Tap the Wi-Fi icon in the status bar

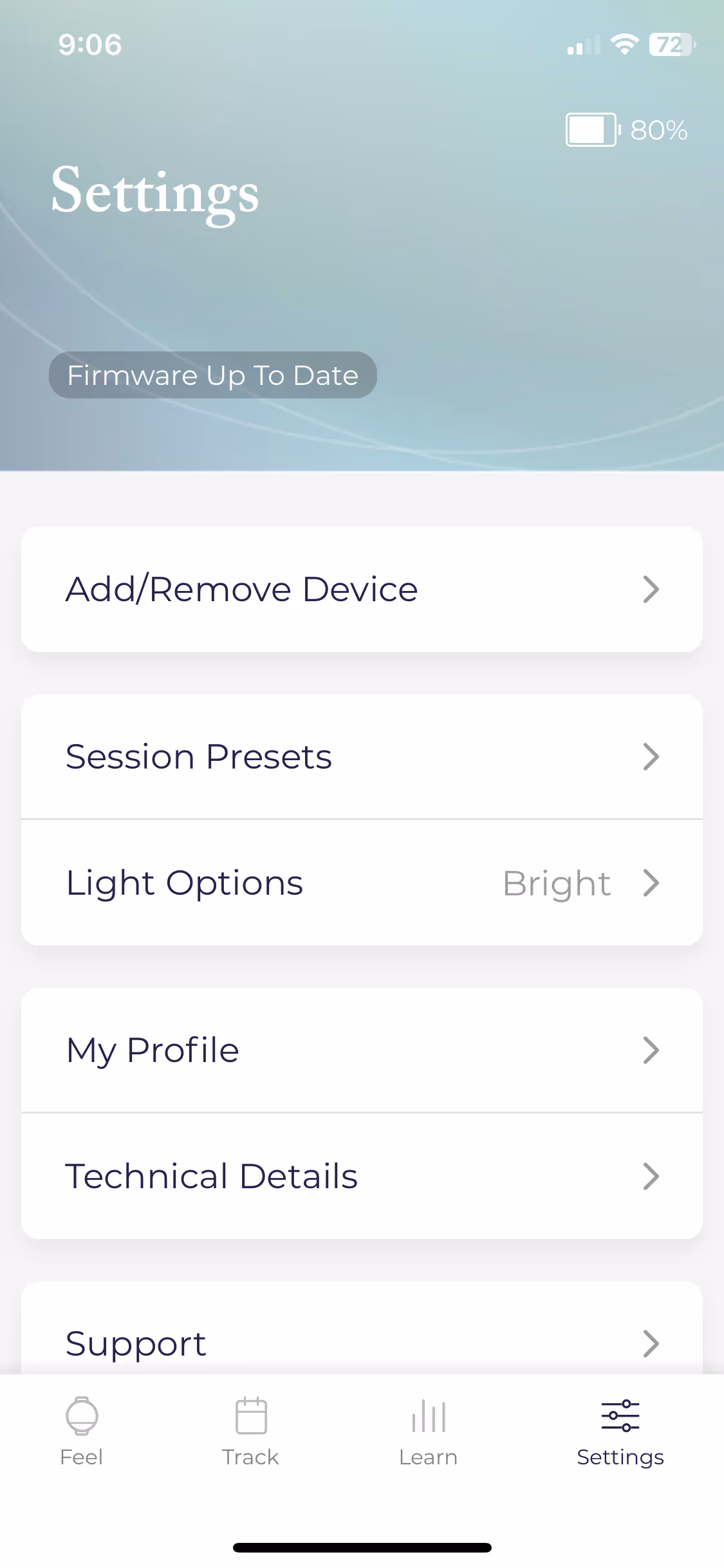(623, 44)
